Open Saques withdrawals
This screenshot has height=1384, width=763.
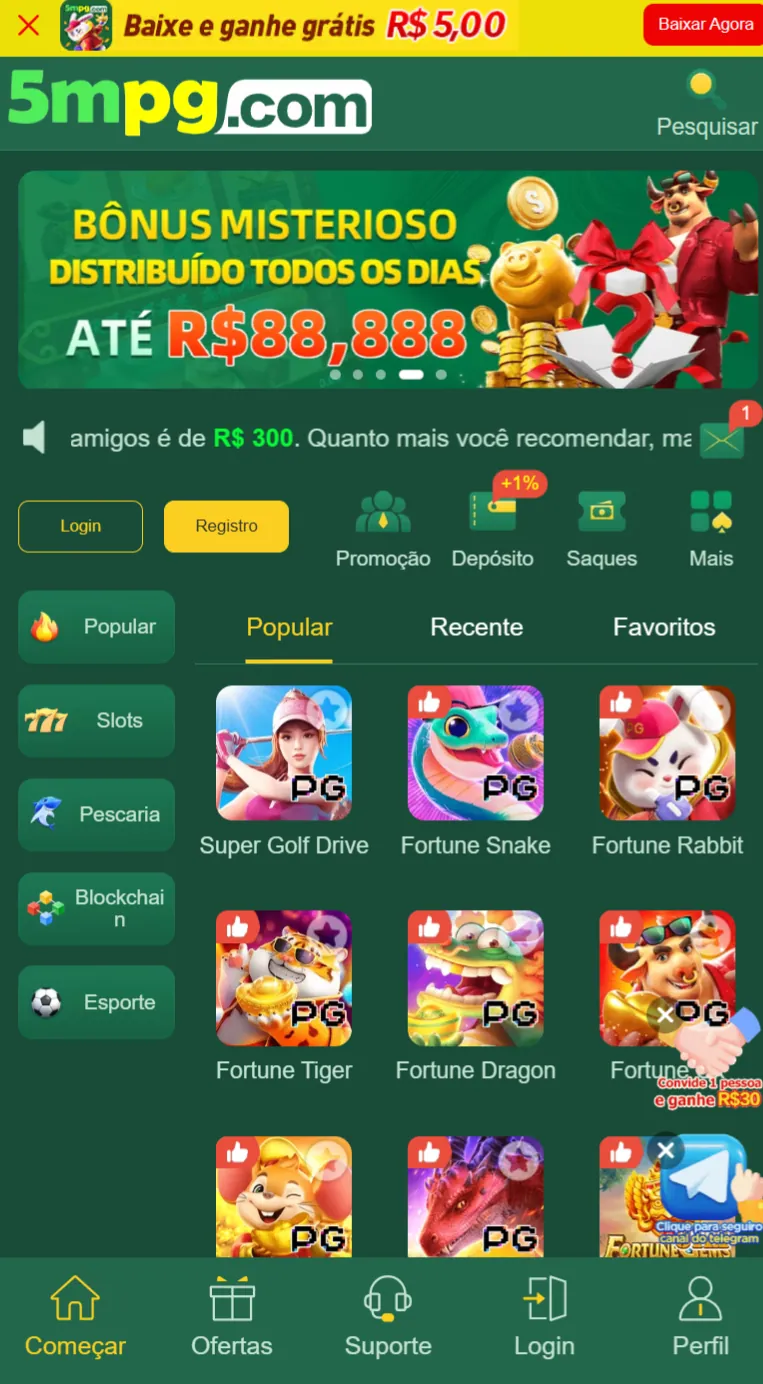(x=601, y=529)
